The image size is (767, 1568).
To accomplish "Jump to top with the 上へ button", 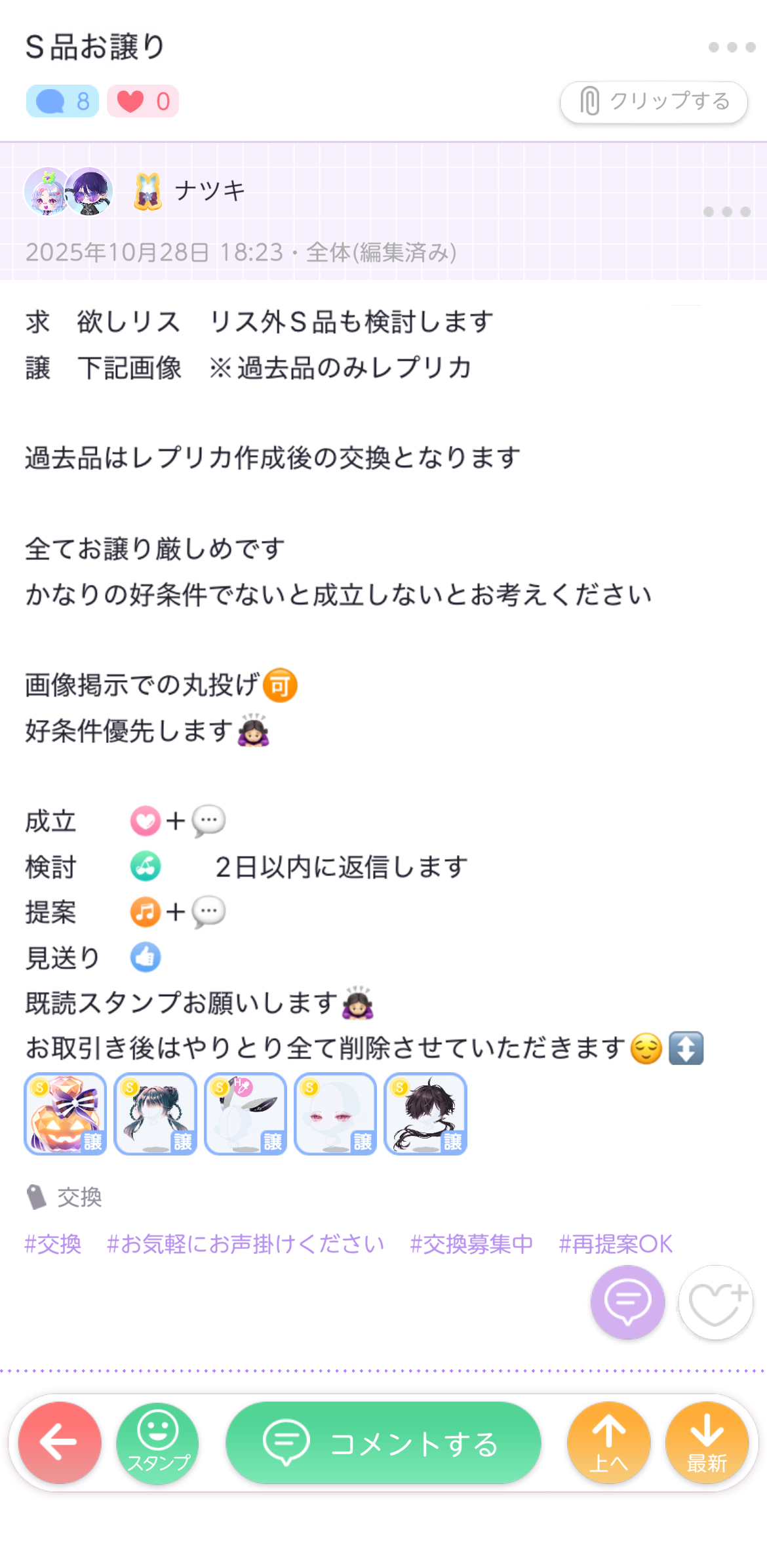I will 608,1443.
